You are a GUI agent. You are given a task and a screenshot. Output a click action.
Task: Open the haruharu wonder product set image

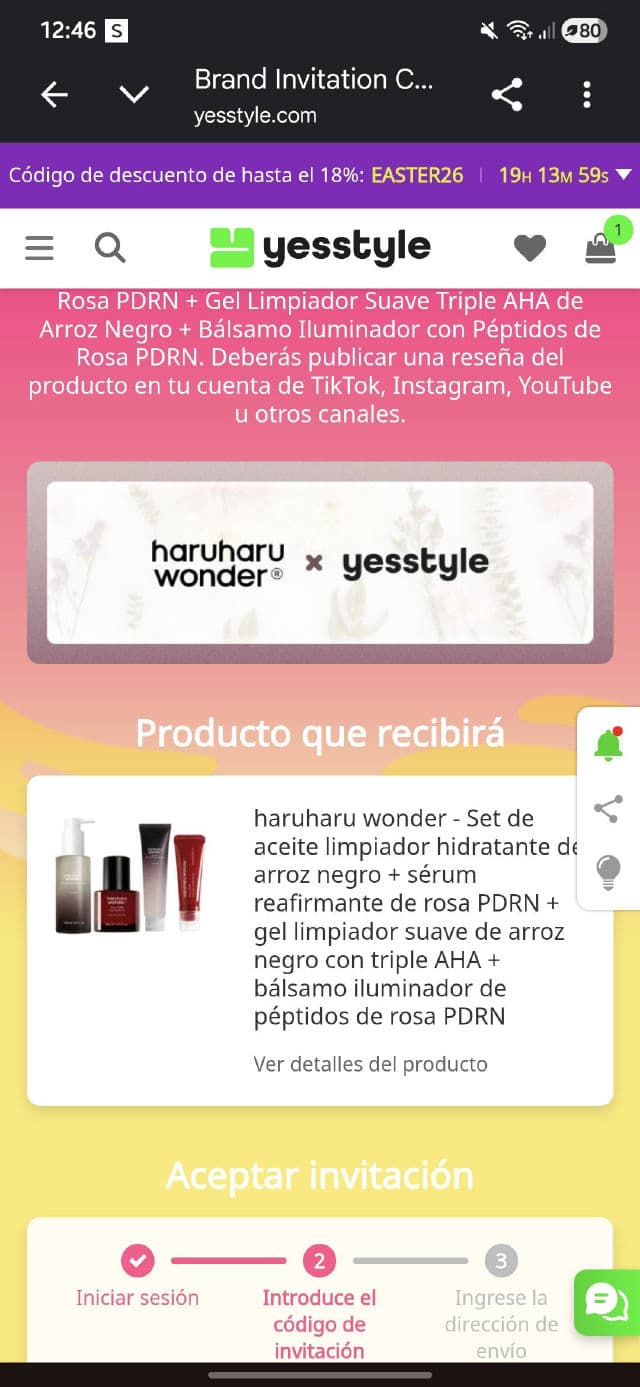click(x=131, y=876)
